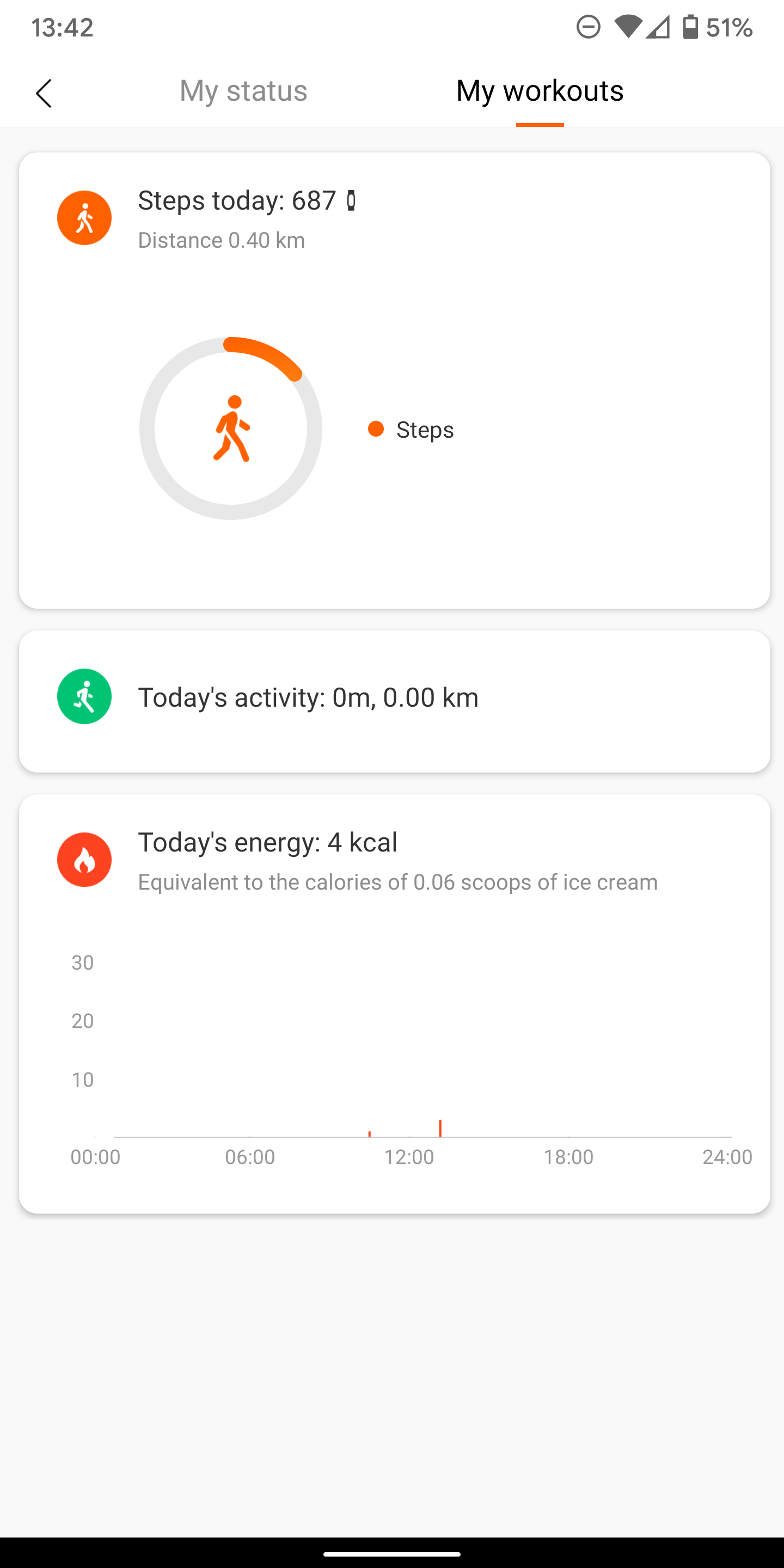
Task: Tap the watch icon beside step count
Action: click(x=351, y=200)
